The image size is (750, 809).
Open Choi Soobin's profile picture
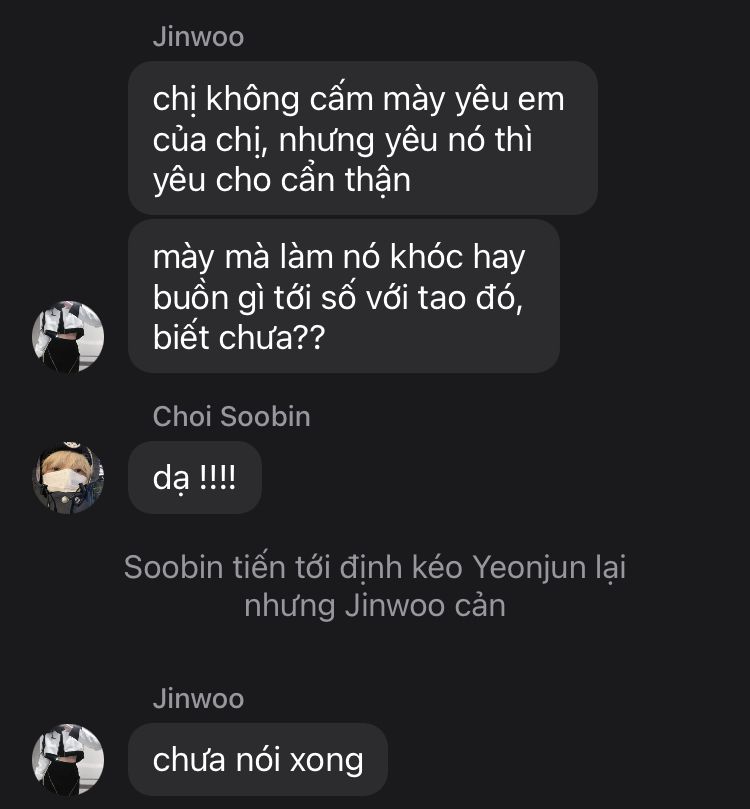tap(68, 478)
